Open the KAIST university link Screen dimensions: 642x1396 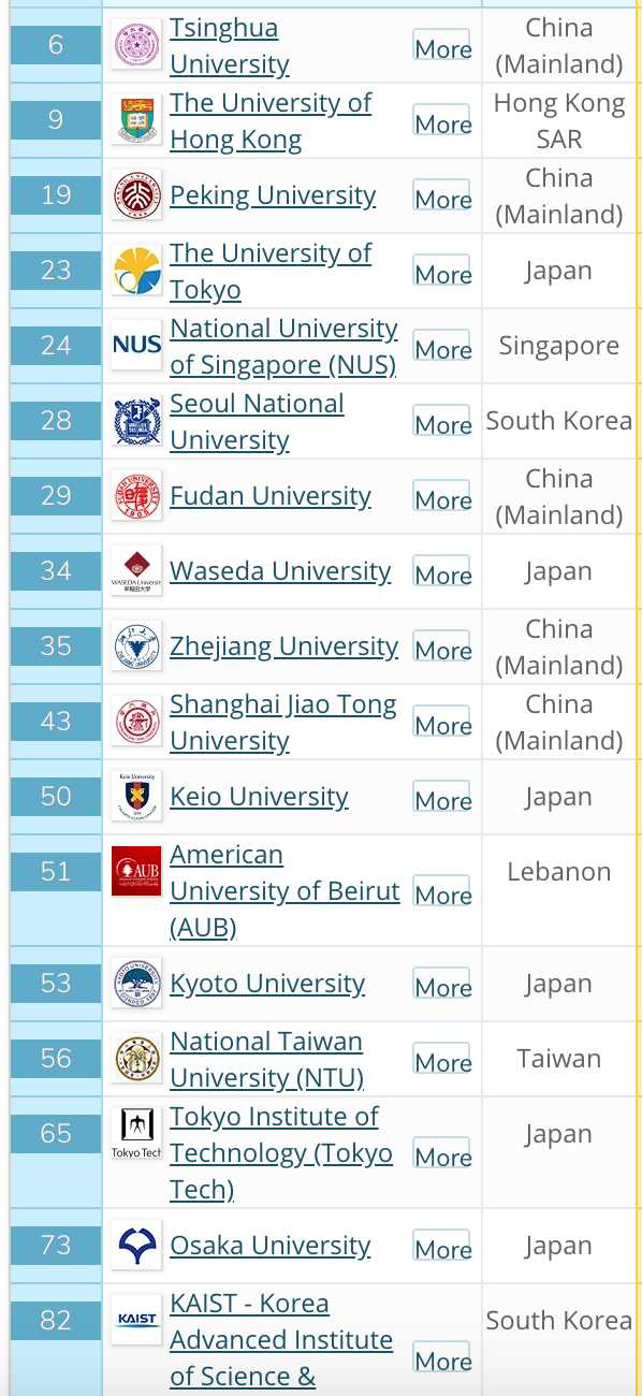pyautogui.click(x=281, y=1340)
